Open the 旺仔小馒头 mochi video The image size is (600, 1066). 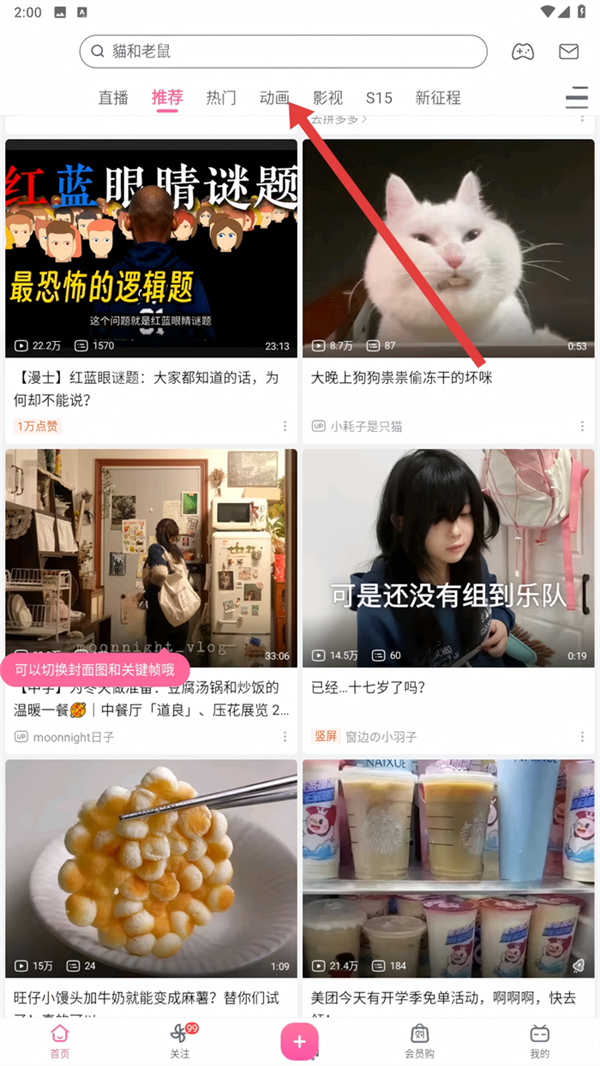click(151, 867)
